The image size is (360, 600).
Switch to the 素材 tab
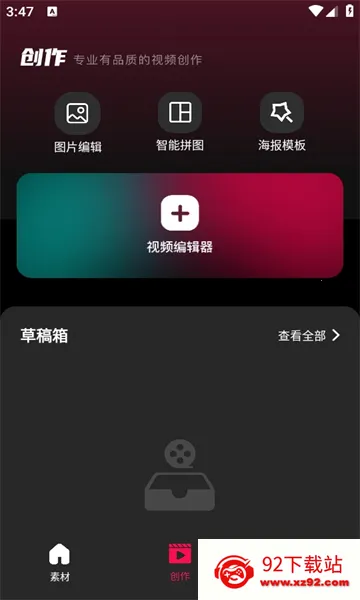point(60,562)
